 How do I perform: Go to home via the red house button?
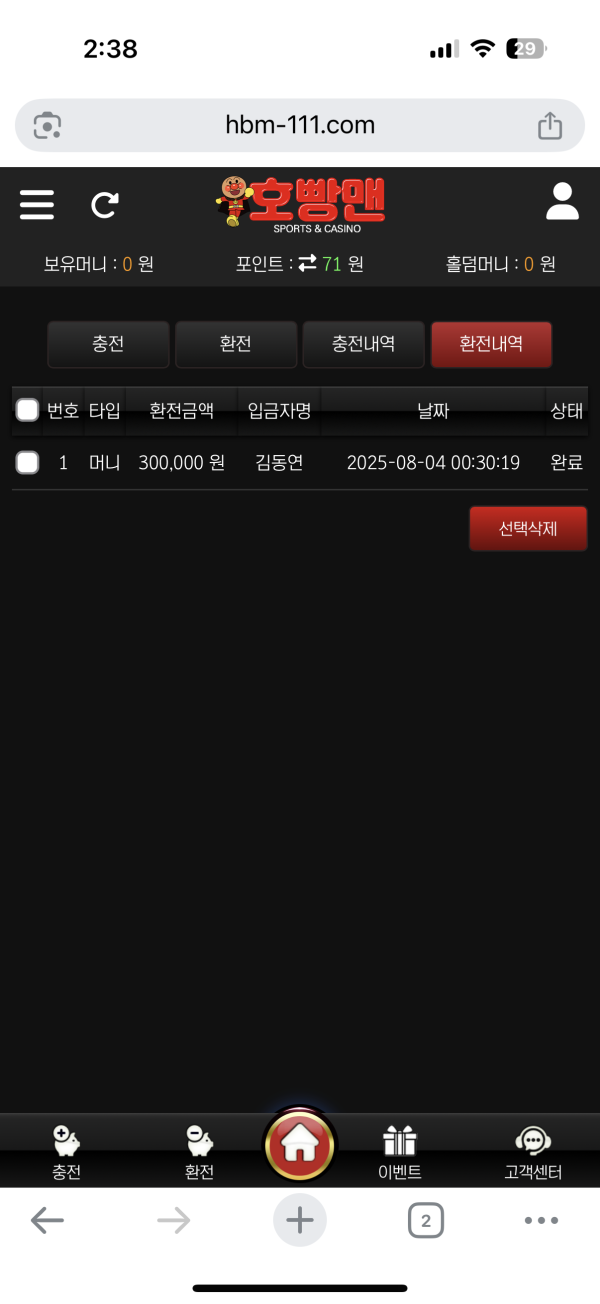pos(299,1145)
